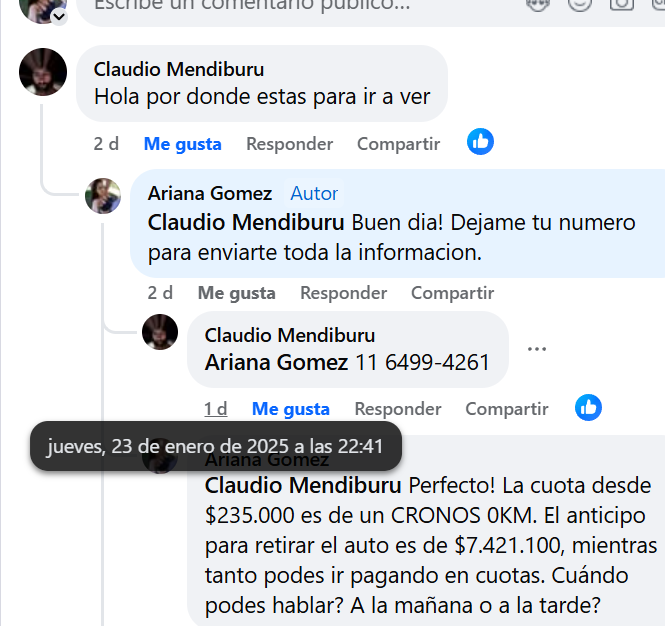Open Ariana Gomez profile from 'Buen dia' reply
The width and height of the screenshot is (665, 626).
(210, 194)
